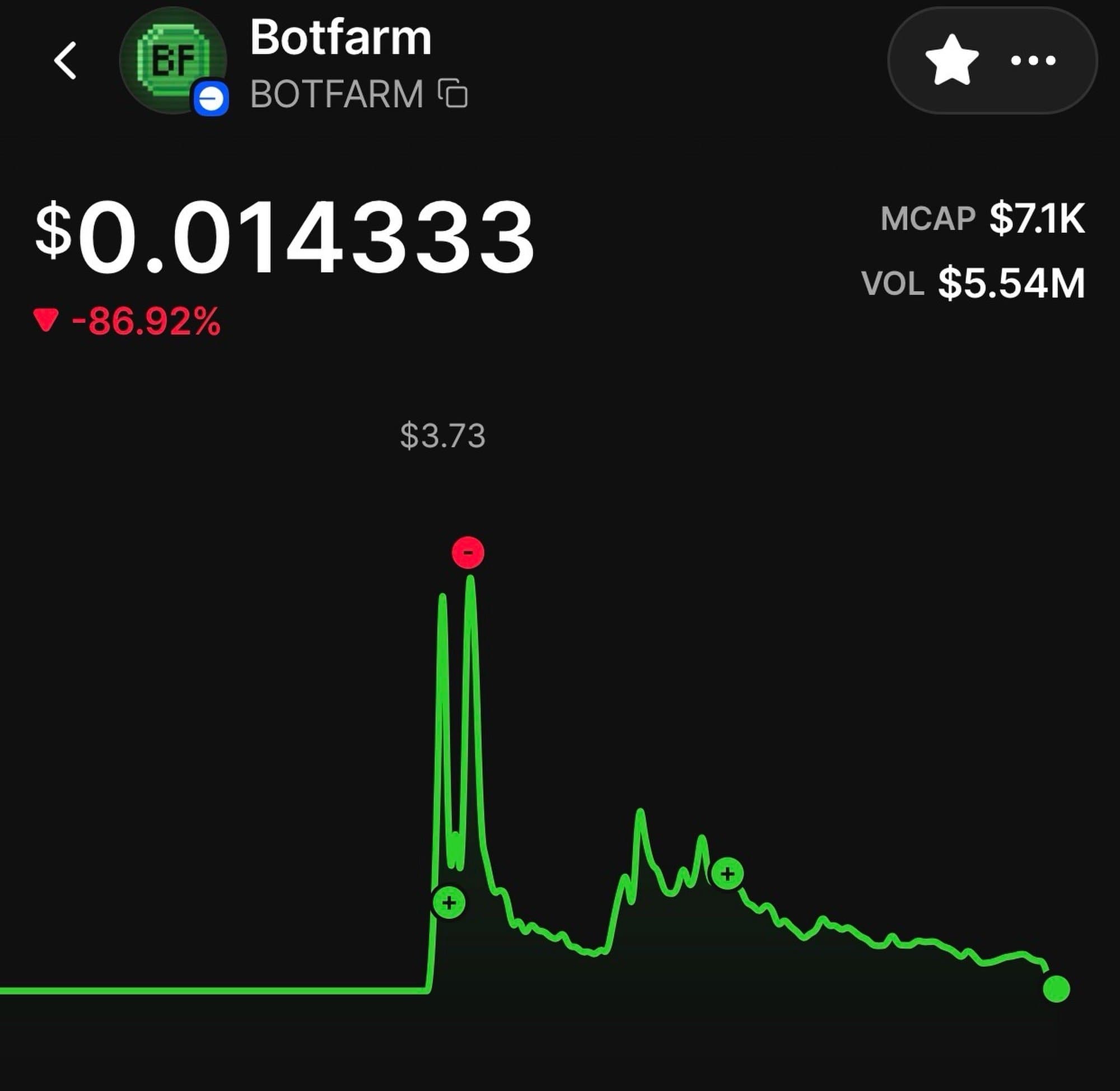Go back using the back arrow
The width and height of the screenshot is (1120, 1091).
pos(66,60)
